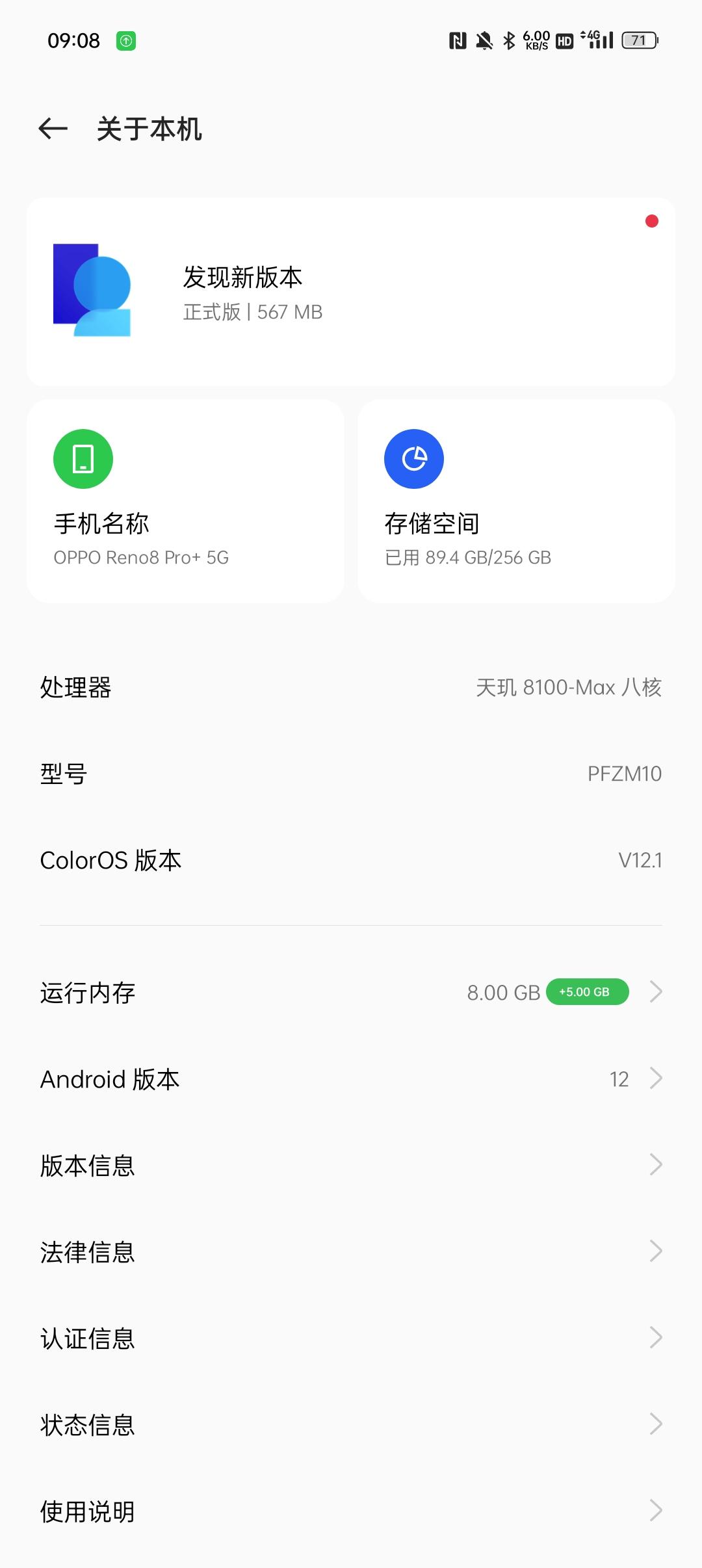Open 版本信息
Screen dimensions: 702x1568
[x=351, y=1165]
